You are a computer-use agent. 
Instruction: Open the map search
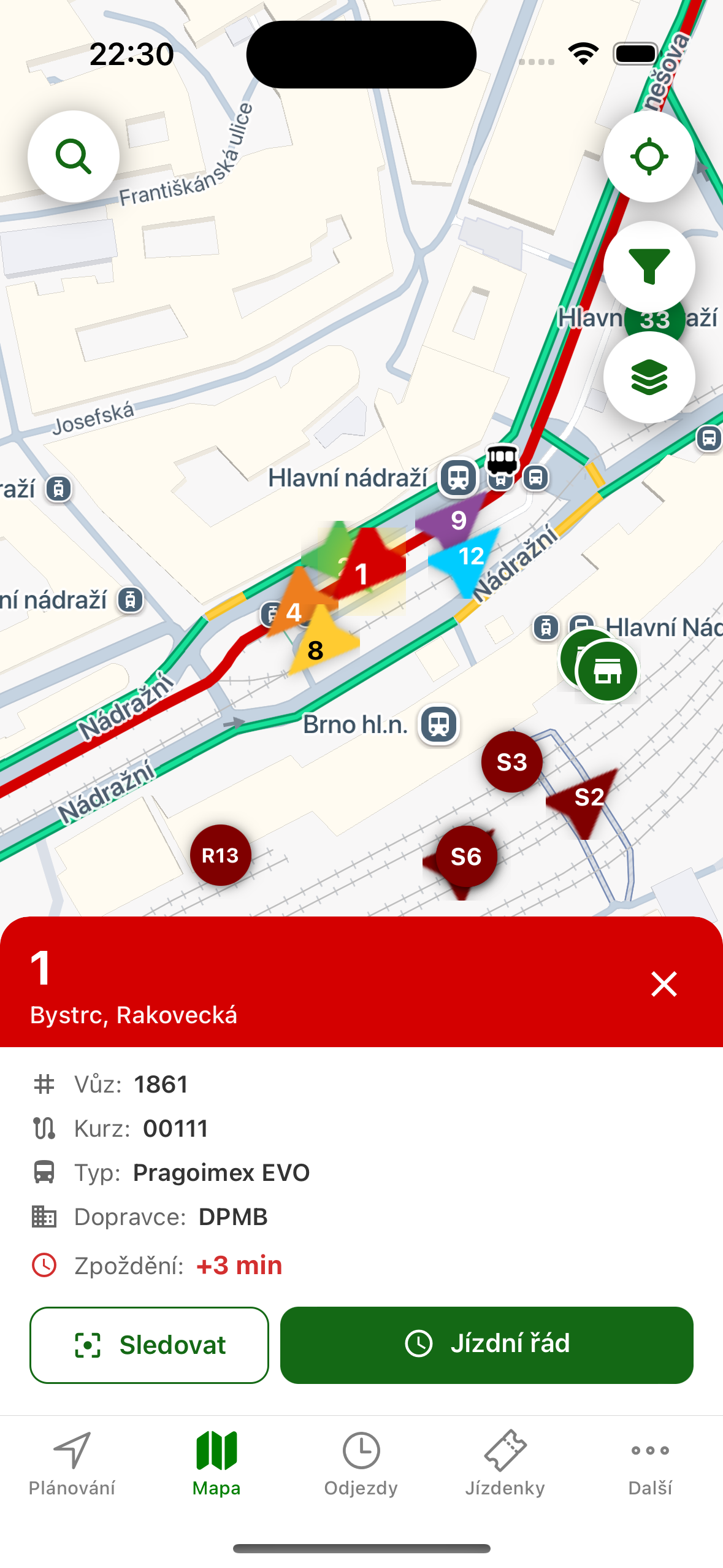coord(74,156)
